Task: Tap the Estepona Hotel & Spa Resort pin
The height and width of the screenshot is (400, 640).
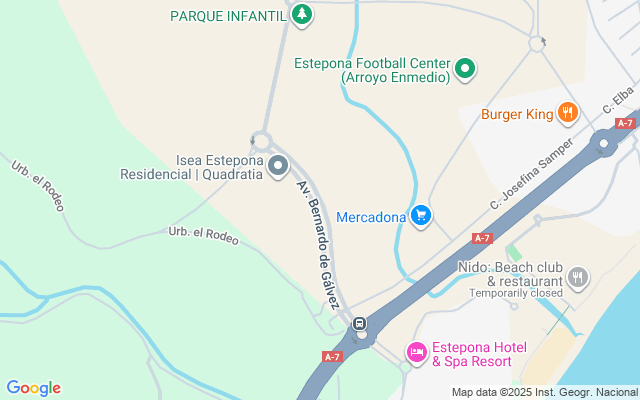Action: pyautogui.click(x=417, y=352)
